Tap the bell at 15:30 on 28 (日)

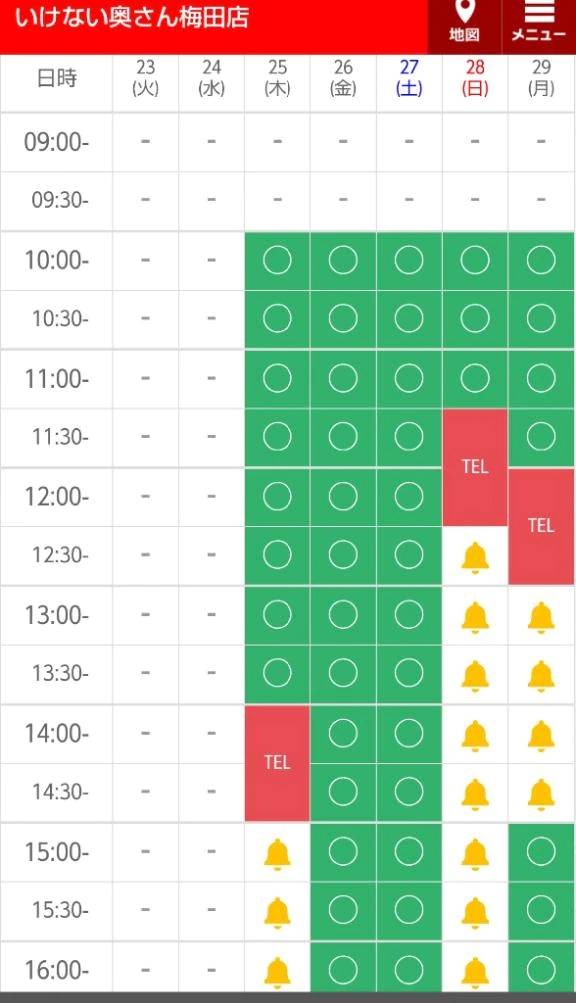point(475,913)
